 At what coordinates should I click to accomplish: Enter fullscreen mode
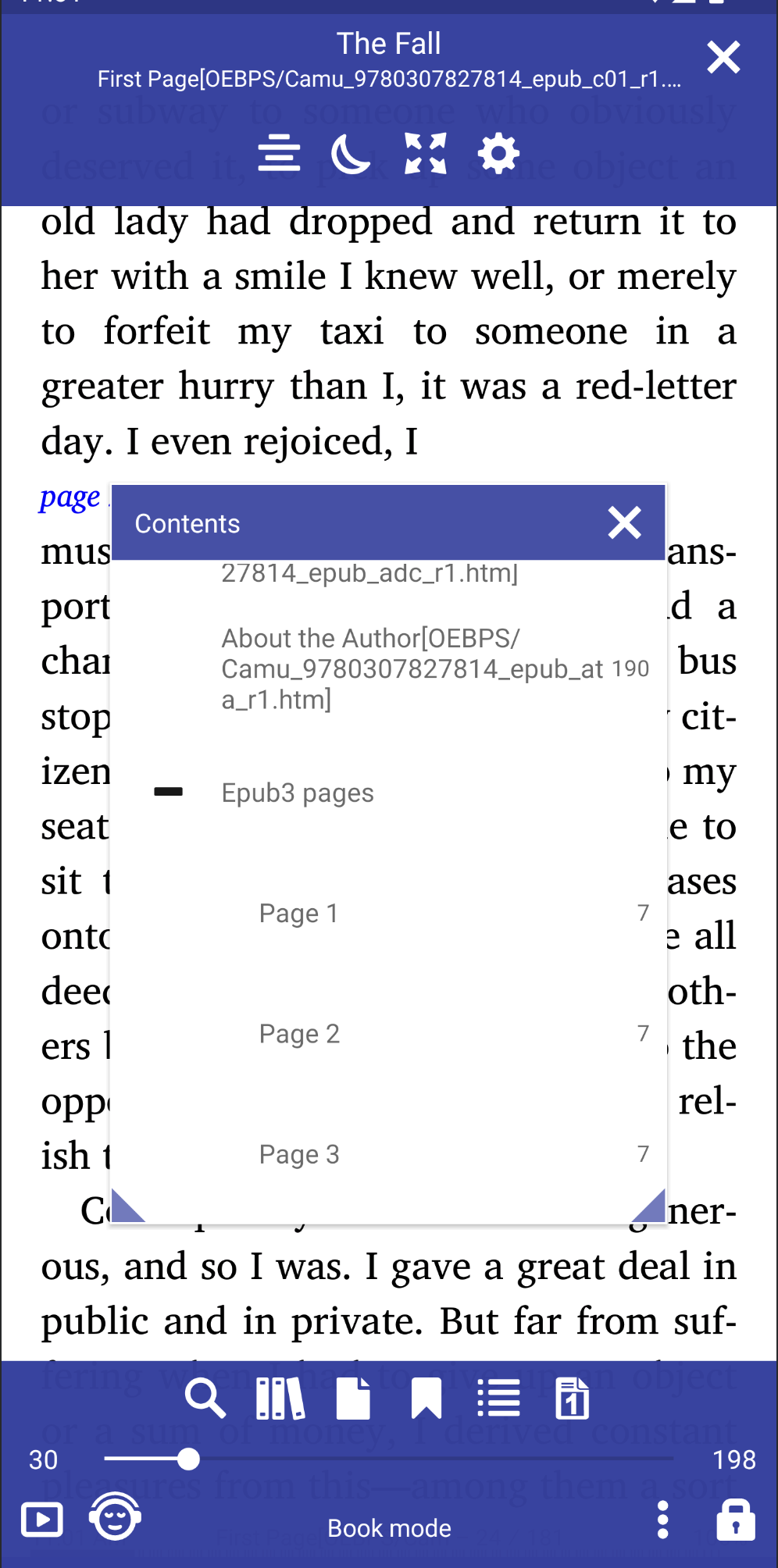coord(425,153)
